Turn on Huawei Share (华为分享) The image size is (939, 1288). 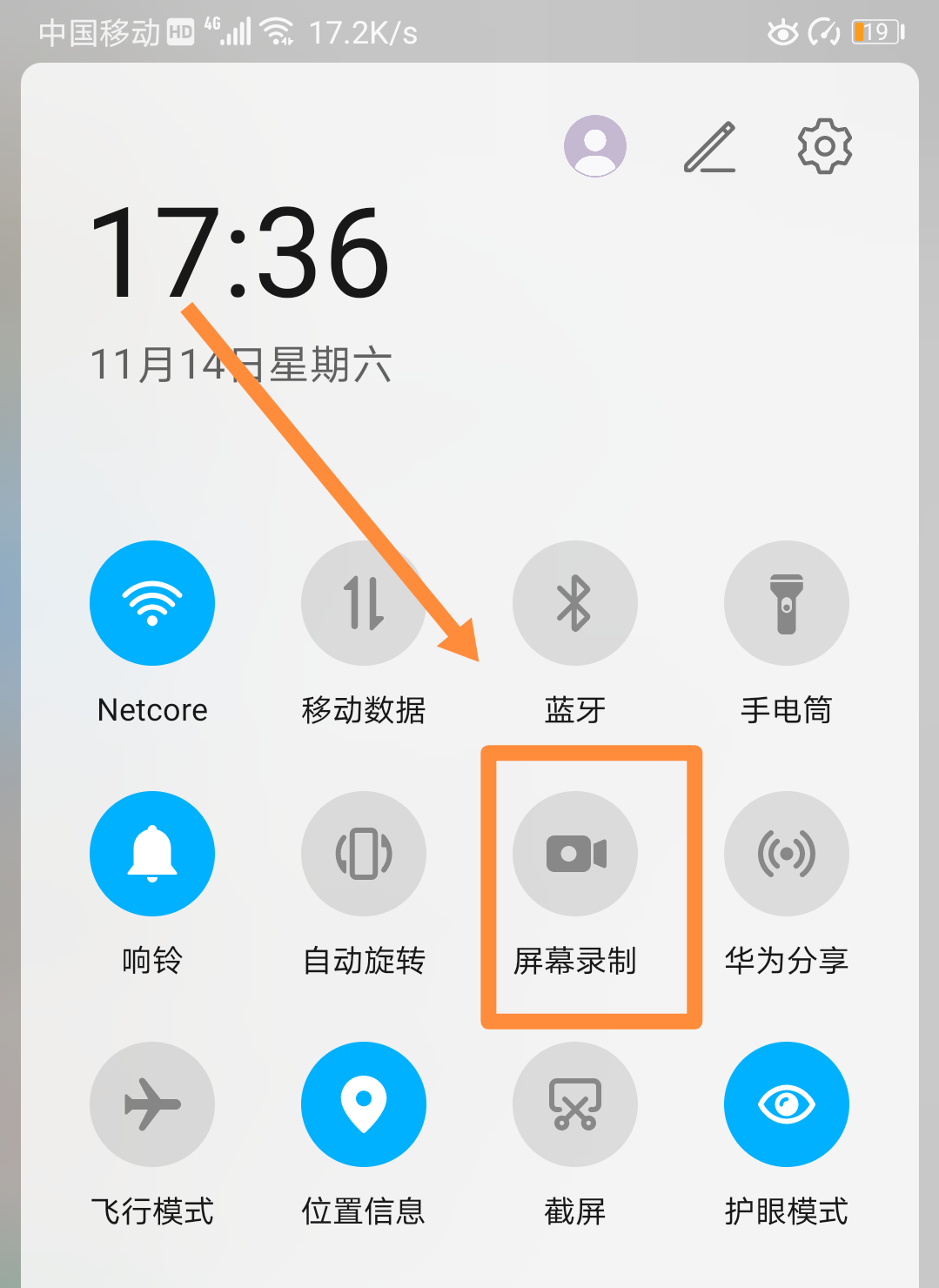pos(786,854)
